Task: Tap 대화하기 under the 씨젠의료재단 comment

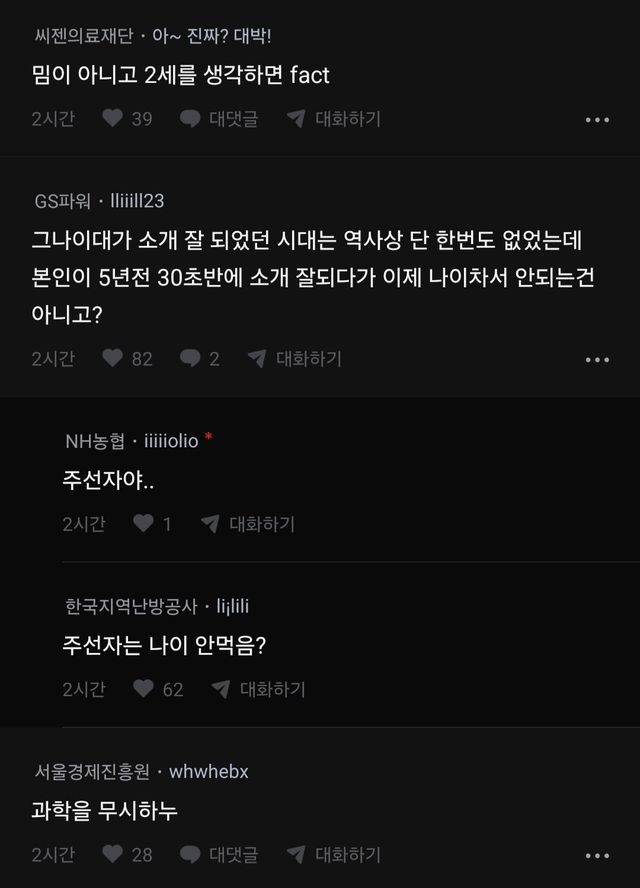Action: (x=334, y=119)
